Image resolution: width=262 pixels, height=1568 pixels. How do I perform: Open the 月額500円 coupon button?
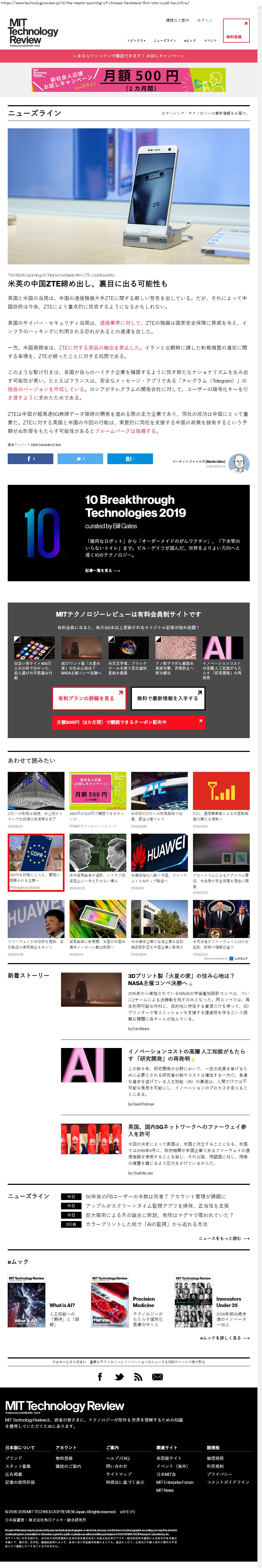(x=128, y=721)
